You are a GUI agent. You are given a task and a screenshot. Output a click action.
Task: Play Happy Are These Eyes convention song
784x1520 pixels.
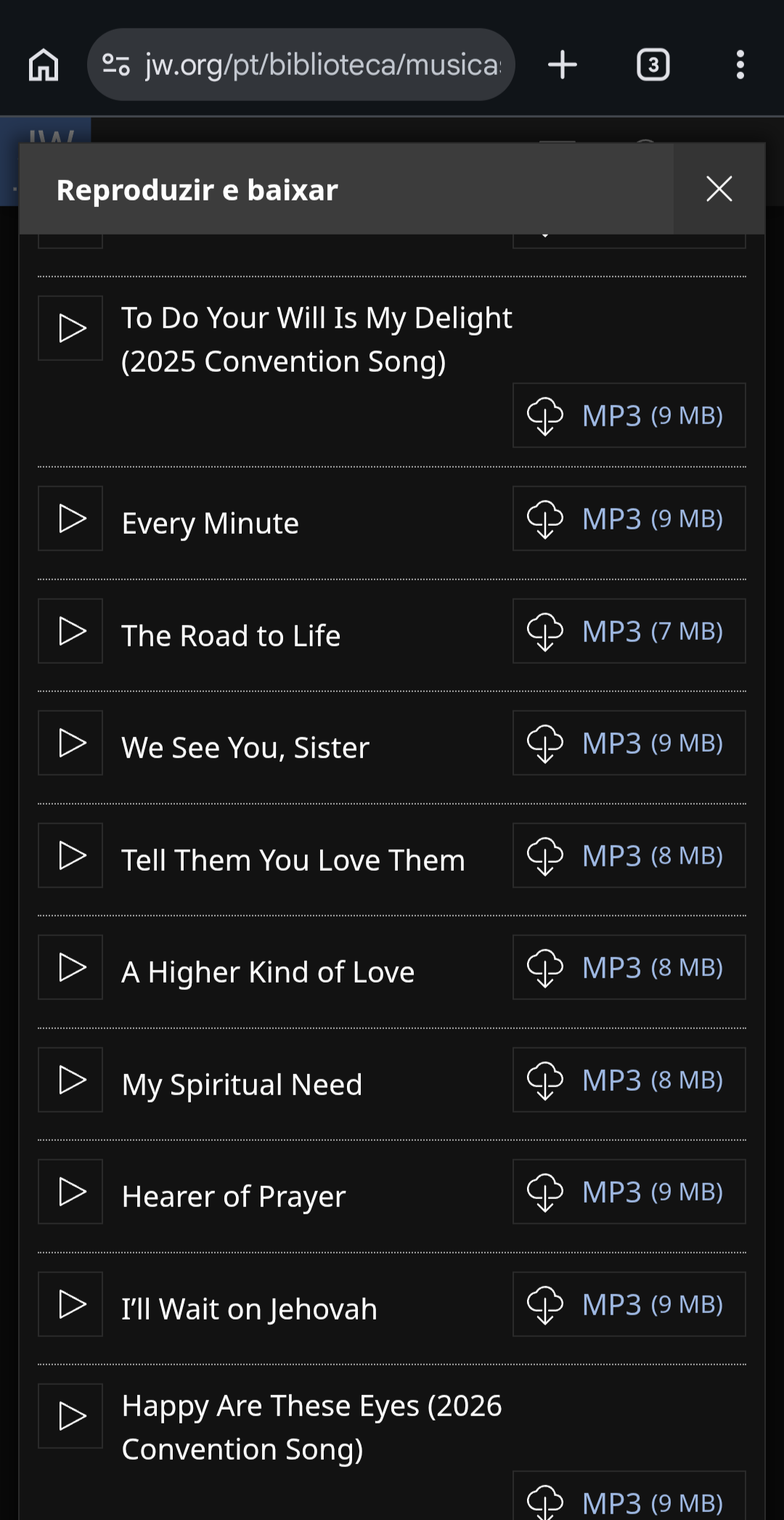[x=70, y=1416]
